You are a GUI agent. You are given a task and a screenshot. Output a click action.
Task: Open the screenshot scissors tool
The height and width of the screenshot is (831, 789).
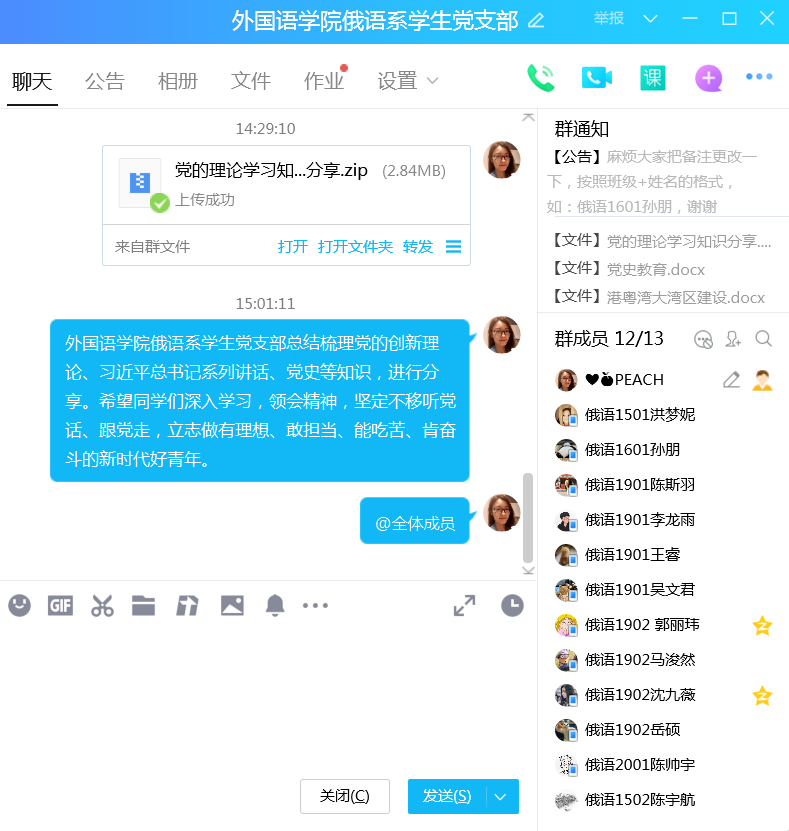102,605
